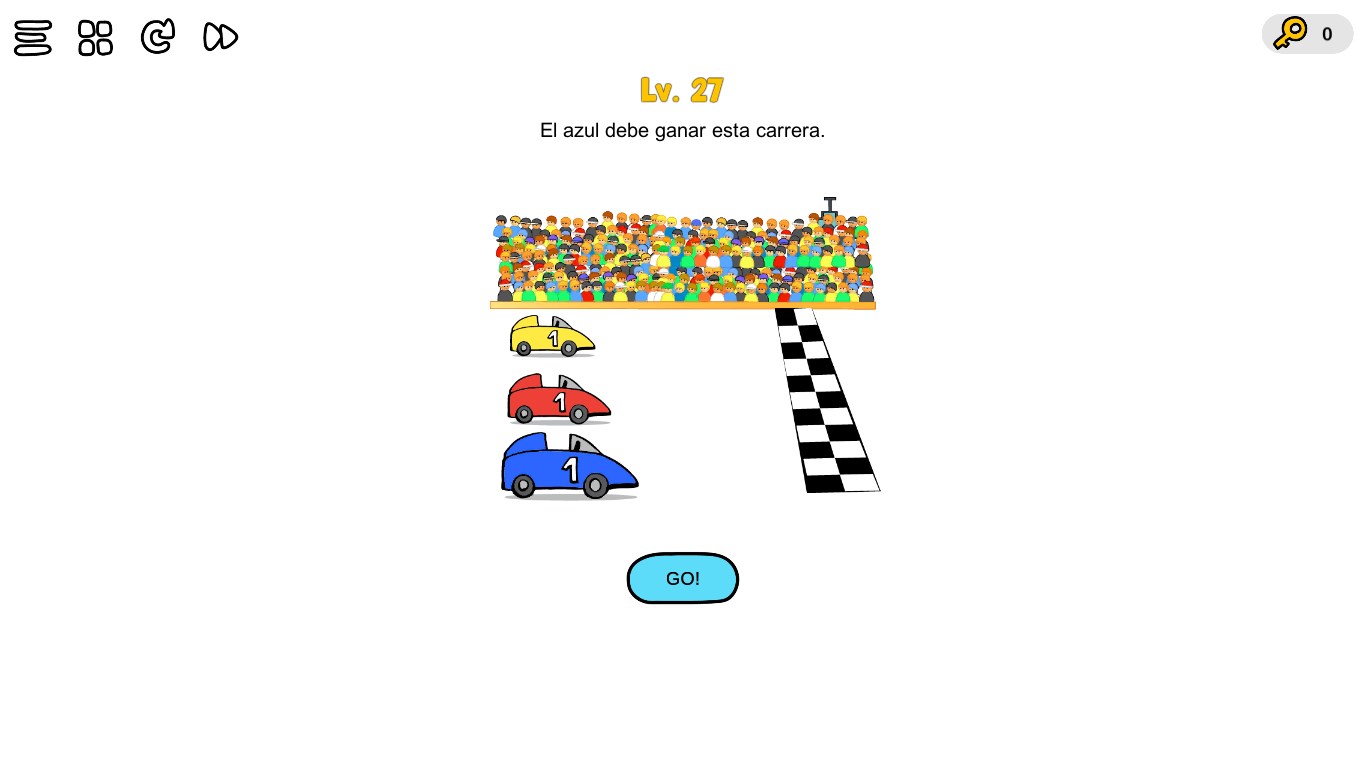Tap the red race car
Screen dimensions: 1366x768
(557, 400)
